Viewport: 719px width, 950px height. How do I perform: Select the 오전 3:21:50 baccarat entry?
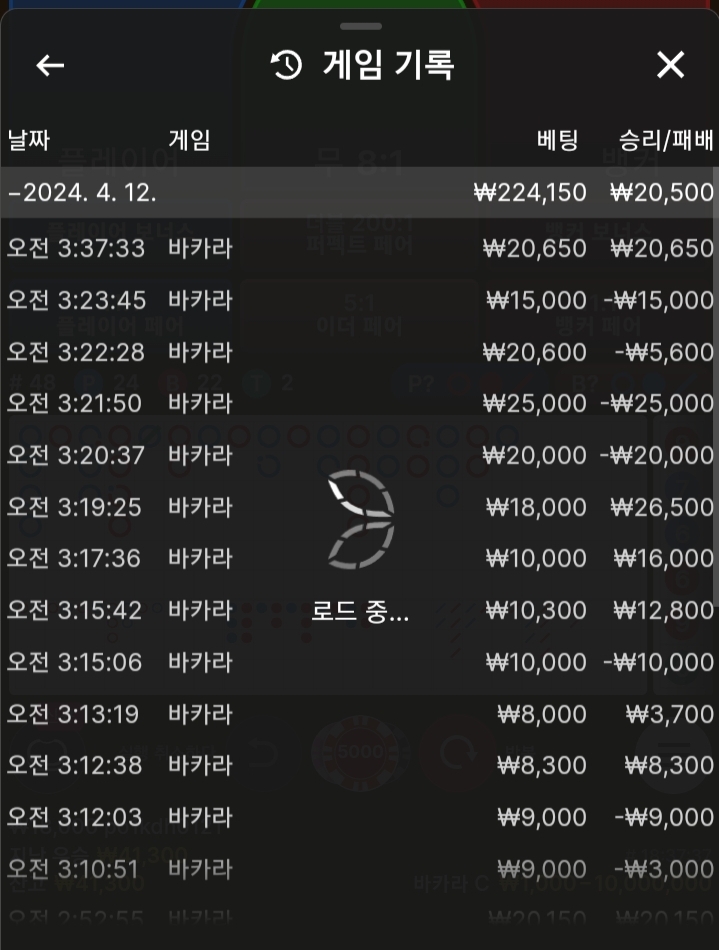coord(359,403)
